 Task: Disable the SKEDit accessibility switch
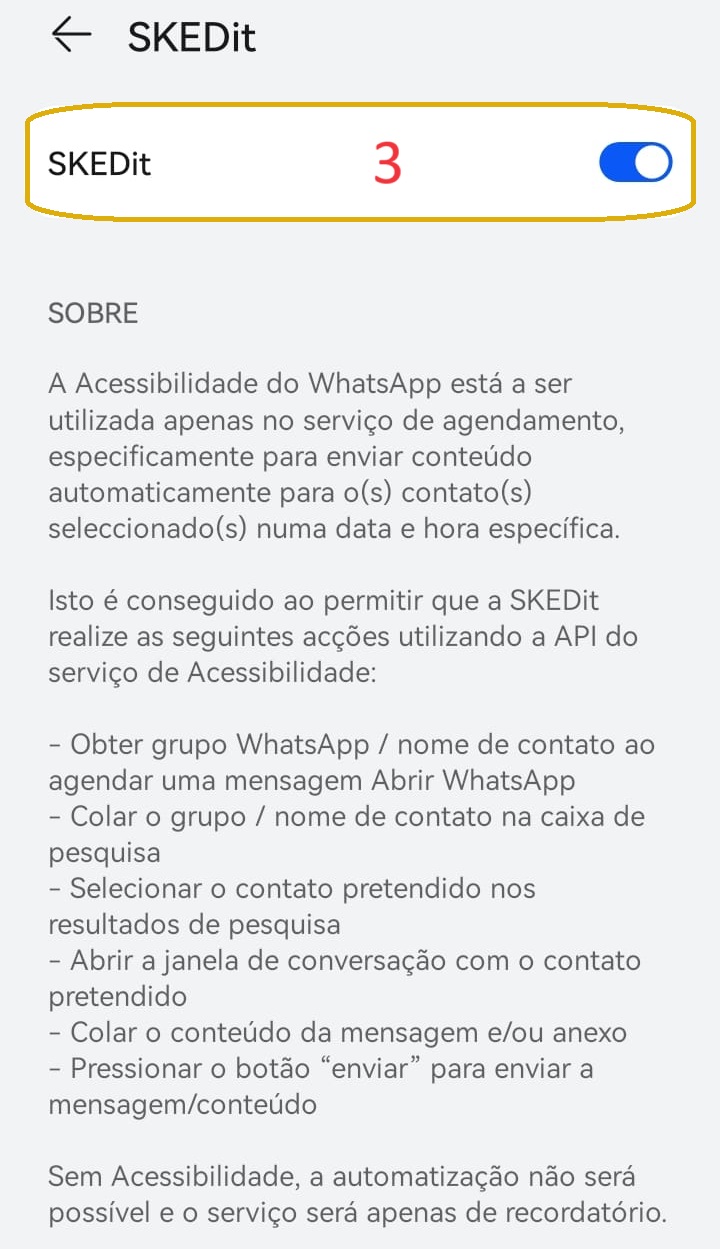click(635, 162)
